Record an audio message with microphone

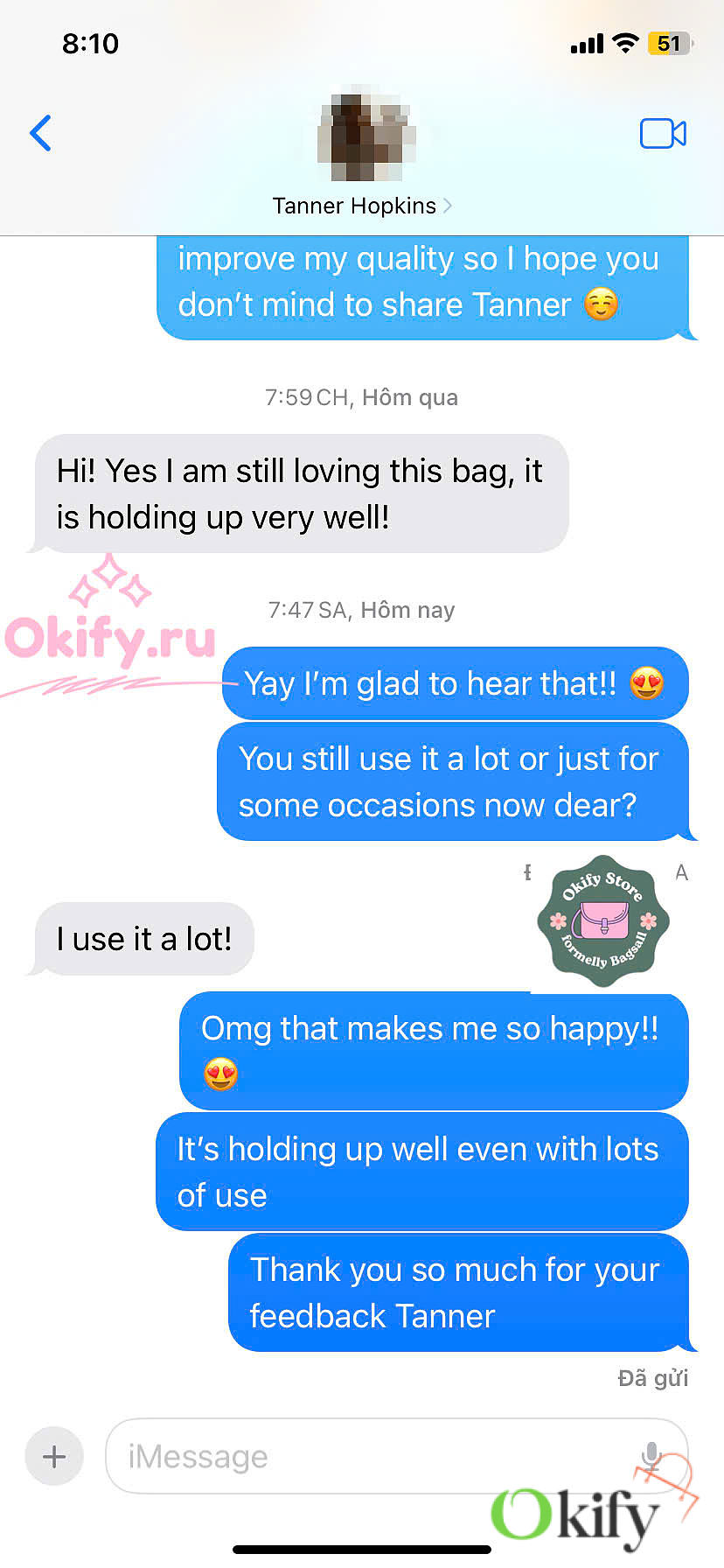coord(651,1454)
